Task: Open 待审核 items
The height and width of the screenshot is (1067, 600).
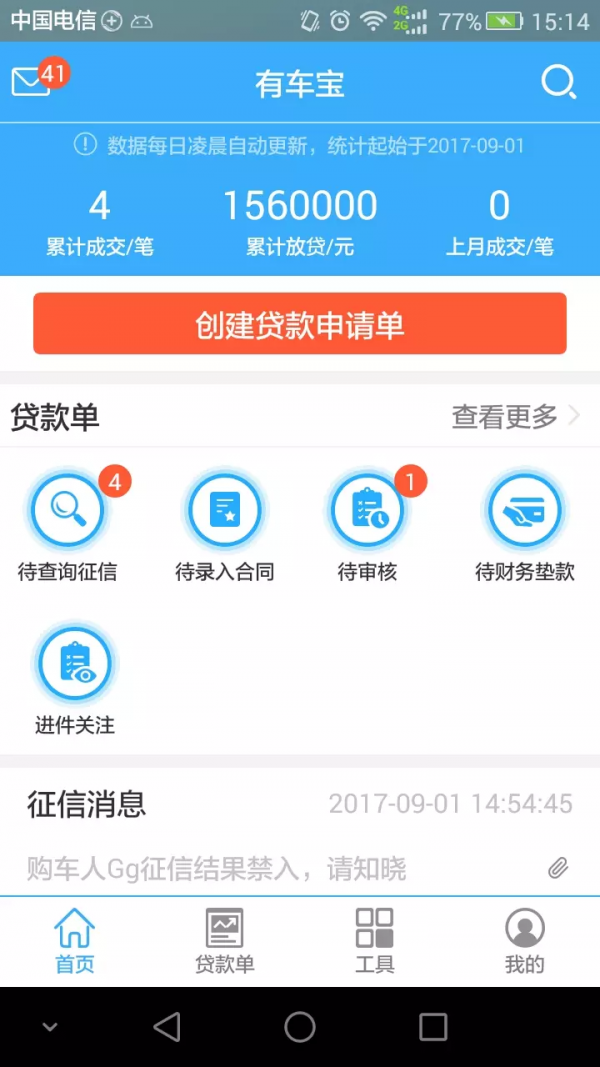Action: click(367, 527)
